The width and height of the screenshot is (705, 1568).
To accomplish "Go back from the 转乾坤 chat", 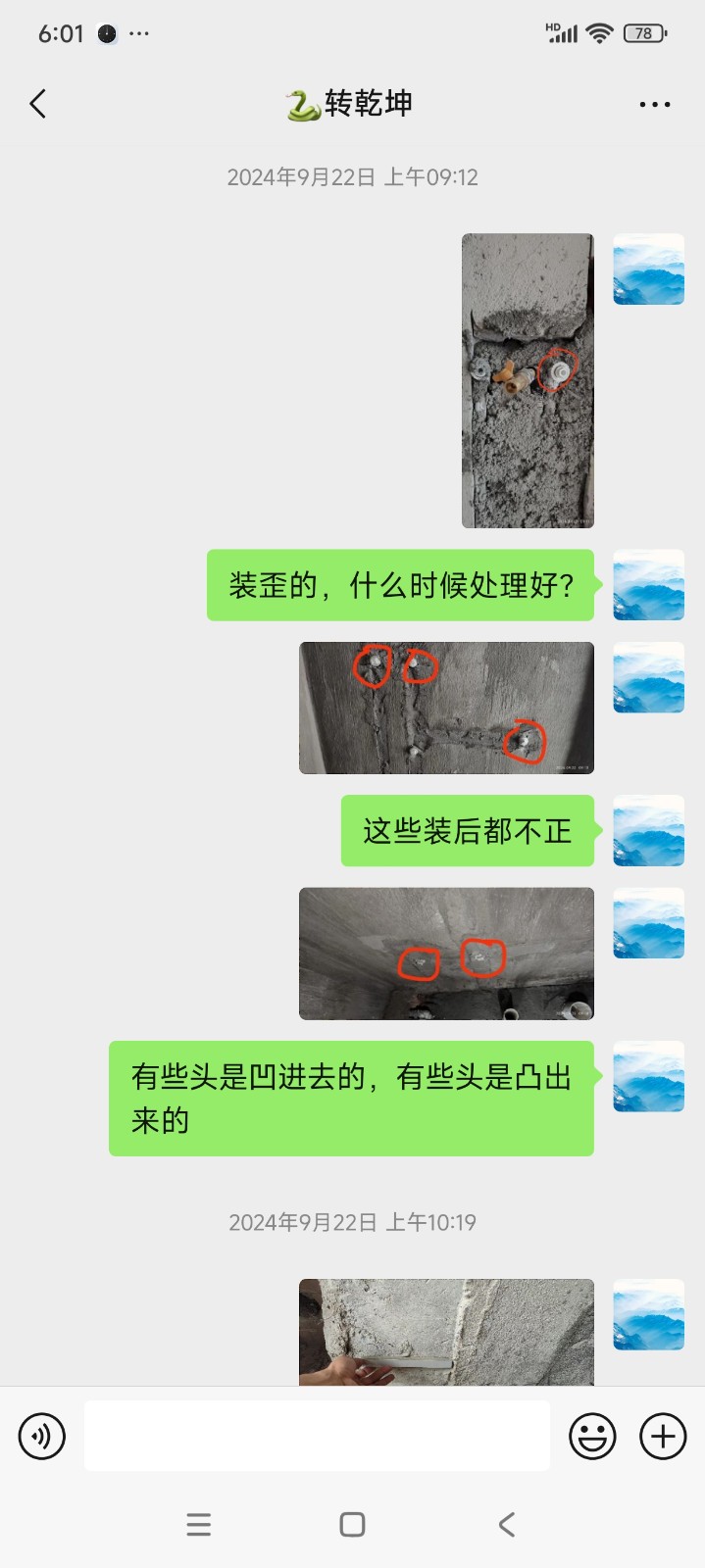I will [38, 104].
